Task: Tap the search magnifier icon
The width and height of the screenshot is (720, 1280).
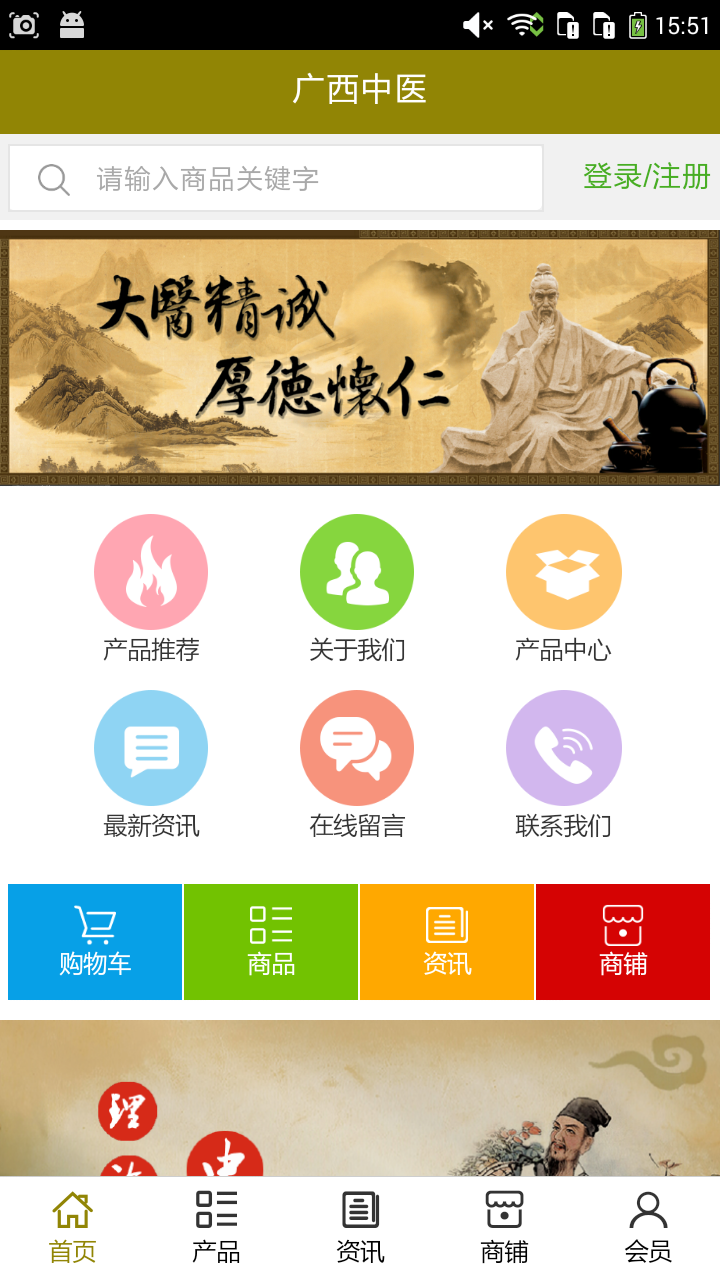Action: point(51,177)
